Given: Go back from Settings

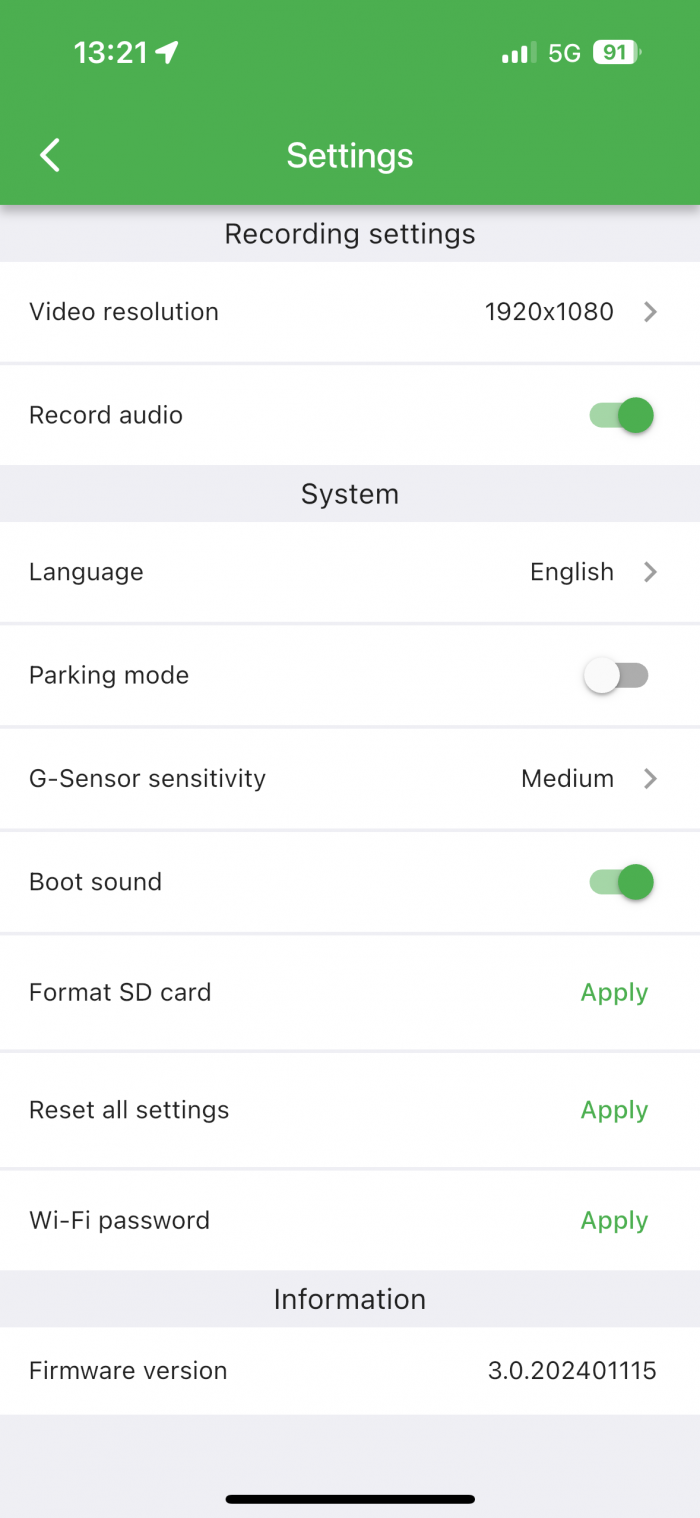Looking at the screenshot, I should 50,156.
